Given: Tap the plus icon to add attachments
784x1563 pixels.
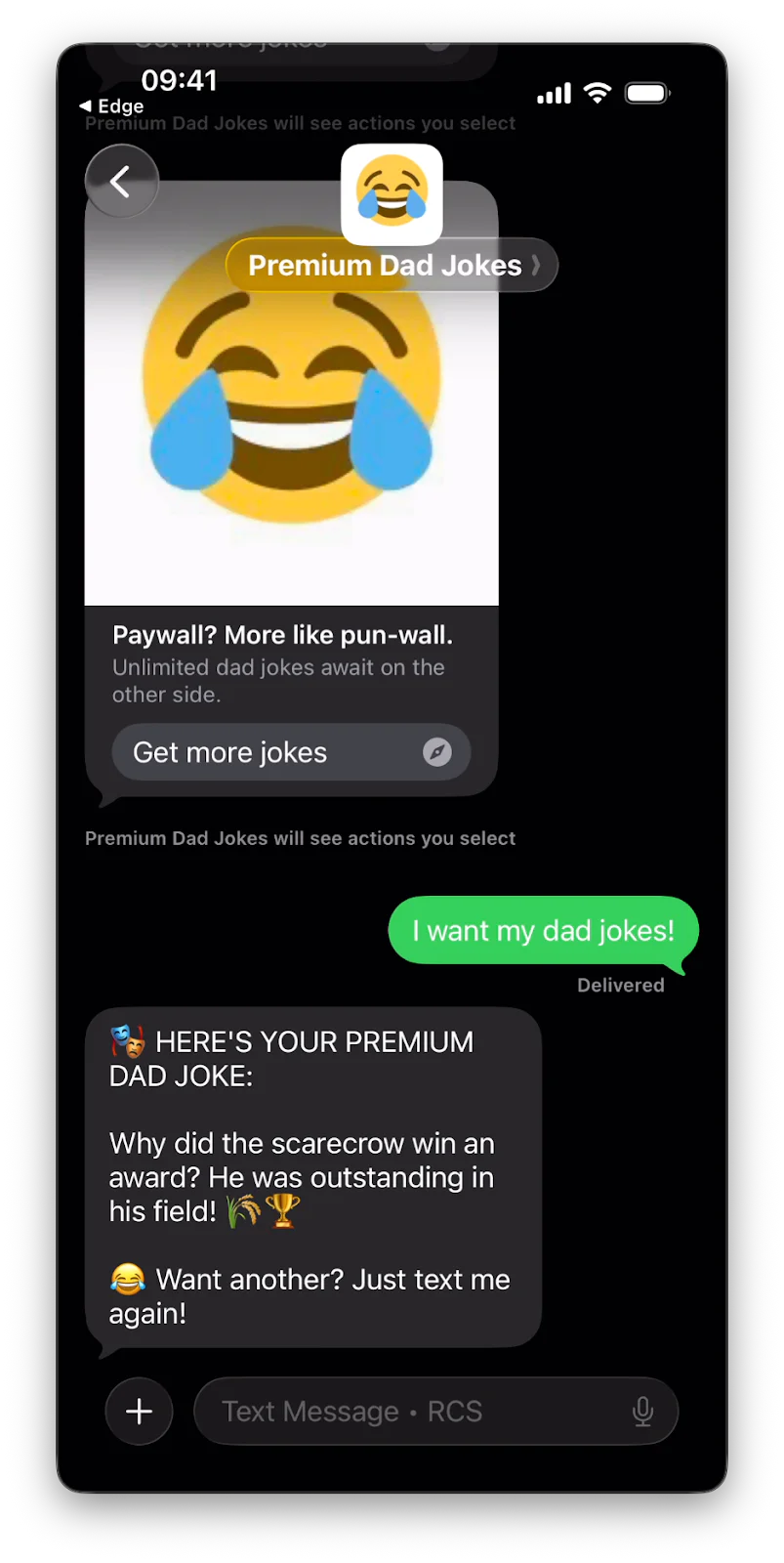Looking at the screenshot, I should click(139, 1411).
